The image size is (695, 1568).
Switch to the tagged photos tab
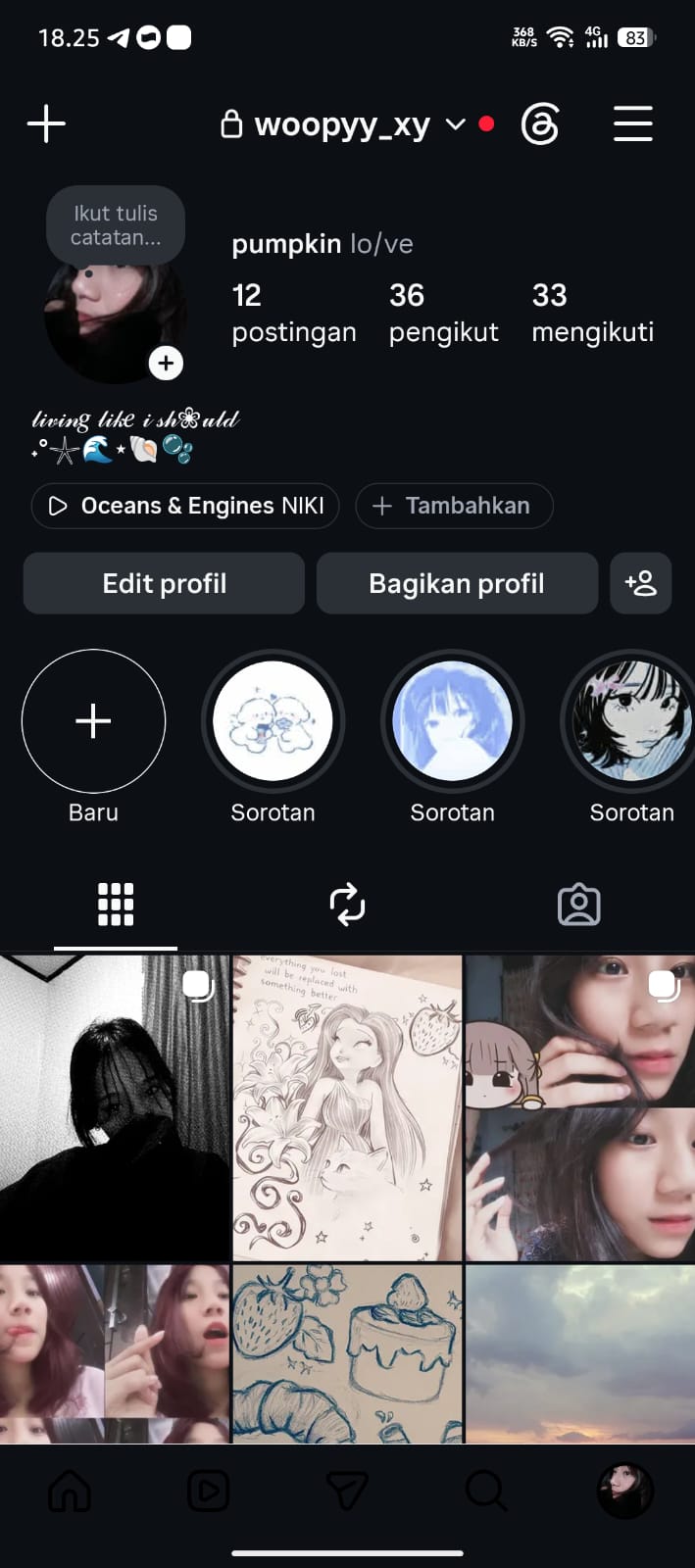(579, 905)
